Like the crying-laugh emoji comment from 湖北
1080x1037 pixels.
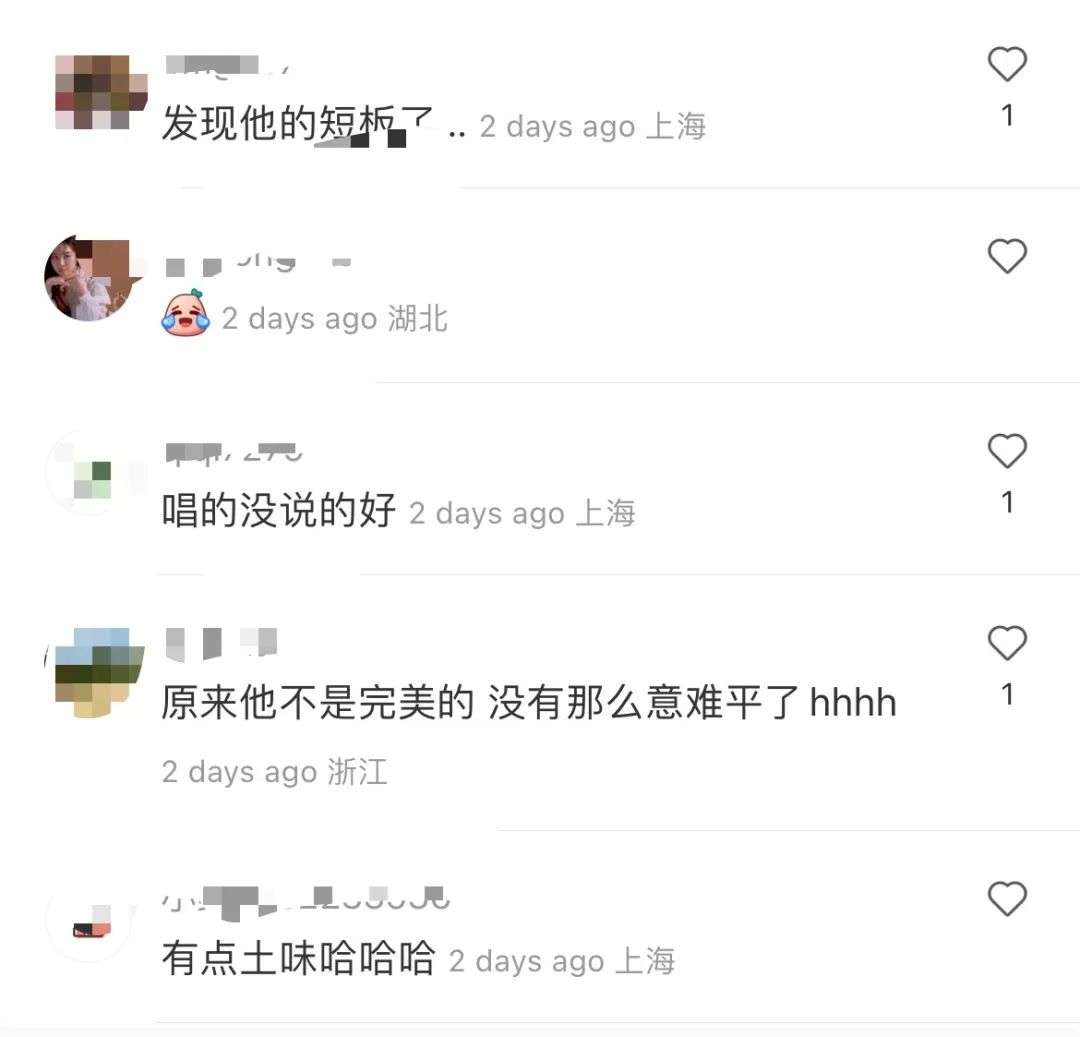point(1007,257)
